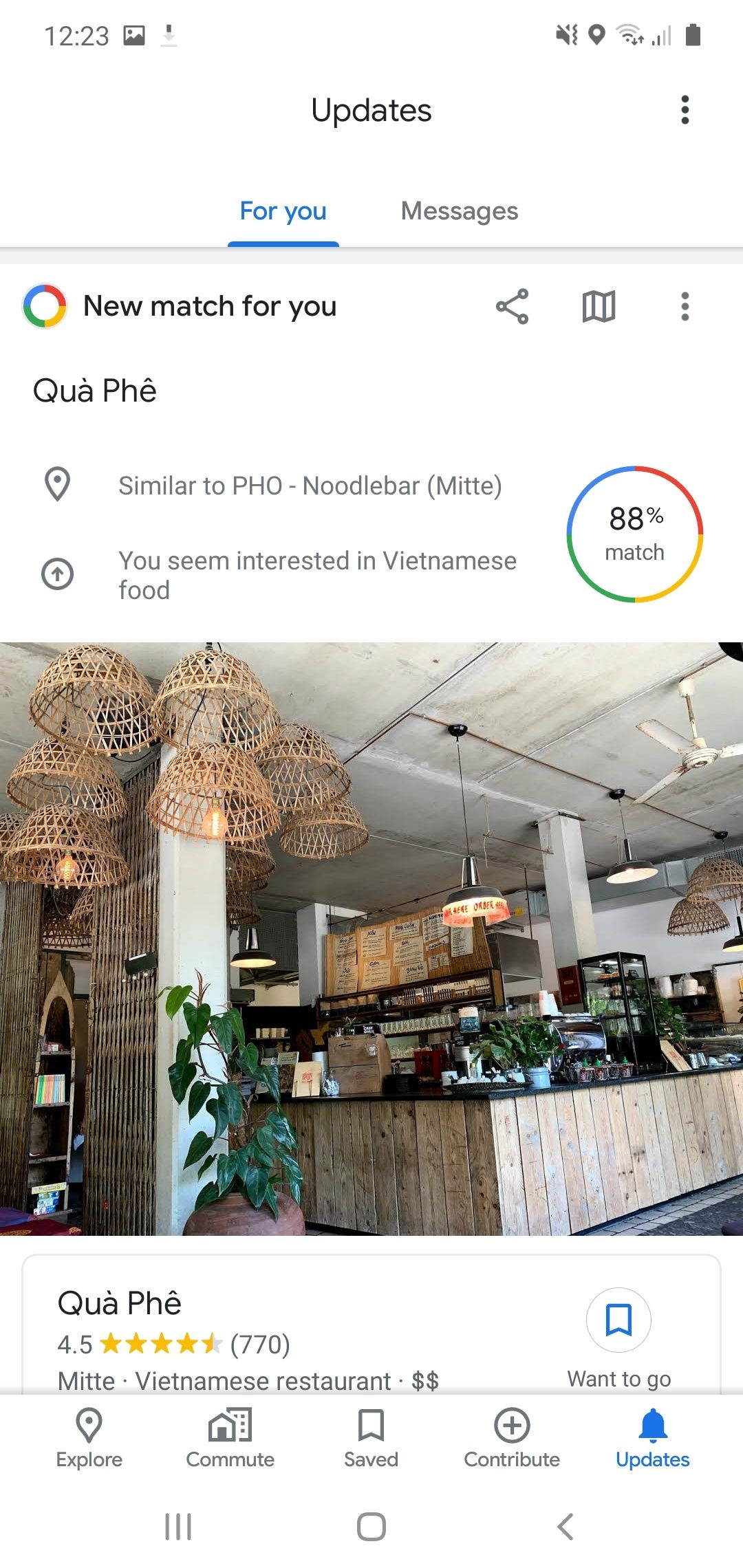Image resolution: width=743 pixels, height=1568 pixels.
Task: Open the Contribute tab
Action: click(x=512, y=1439)
